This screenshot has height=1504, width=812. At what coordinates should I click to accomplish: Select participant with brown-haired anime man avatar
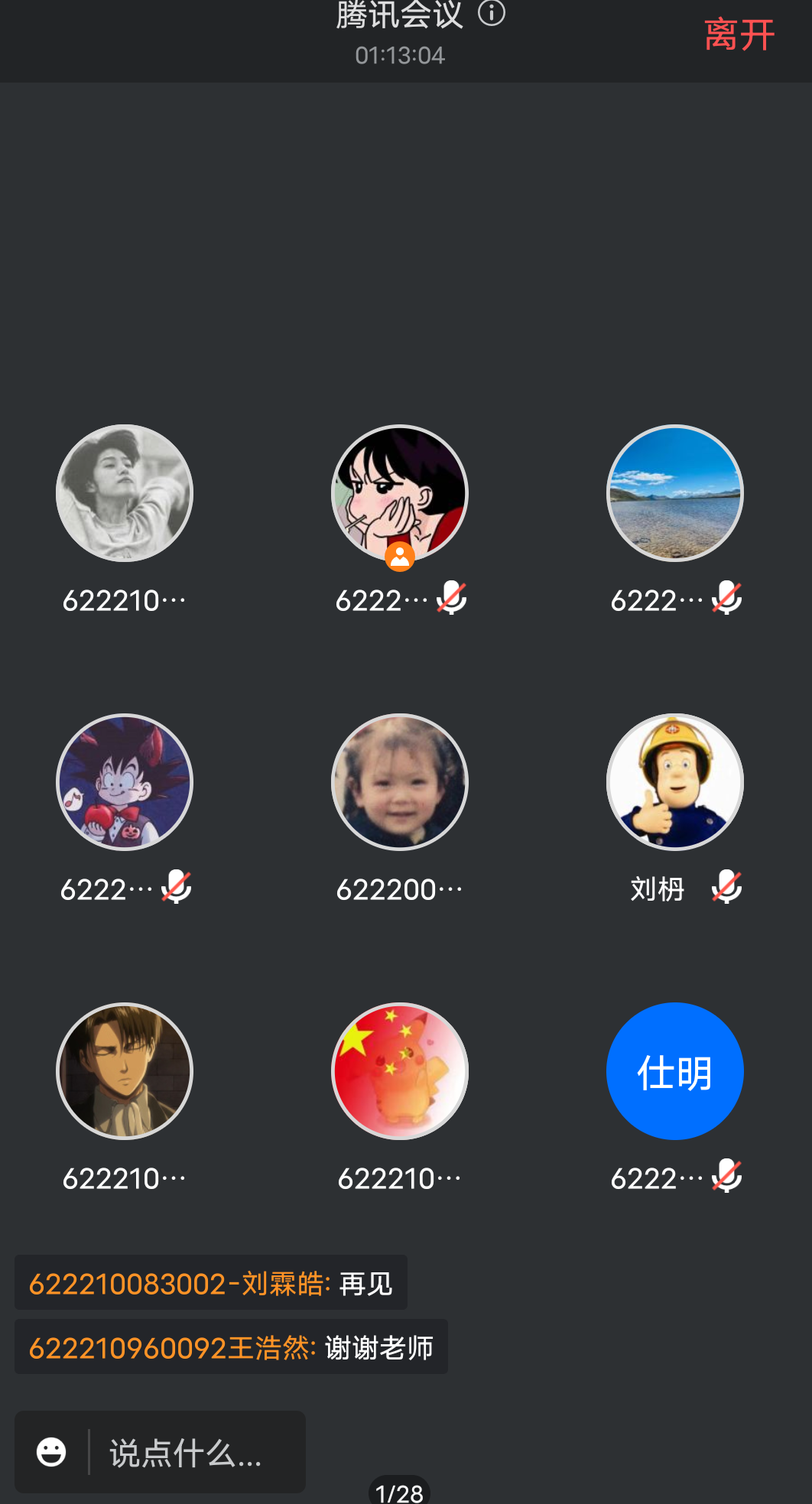pos(125,1071)
